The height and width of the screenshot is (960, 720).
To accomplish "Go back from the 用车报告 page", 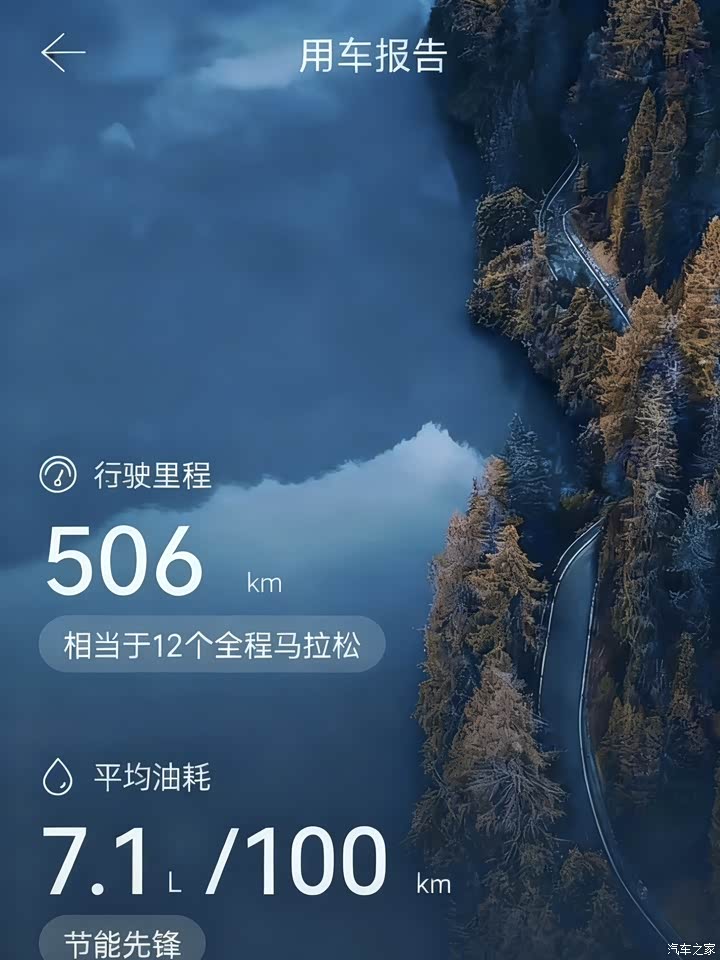I will pos(63,54).
